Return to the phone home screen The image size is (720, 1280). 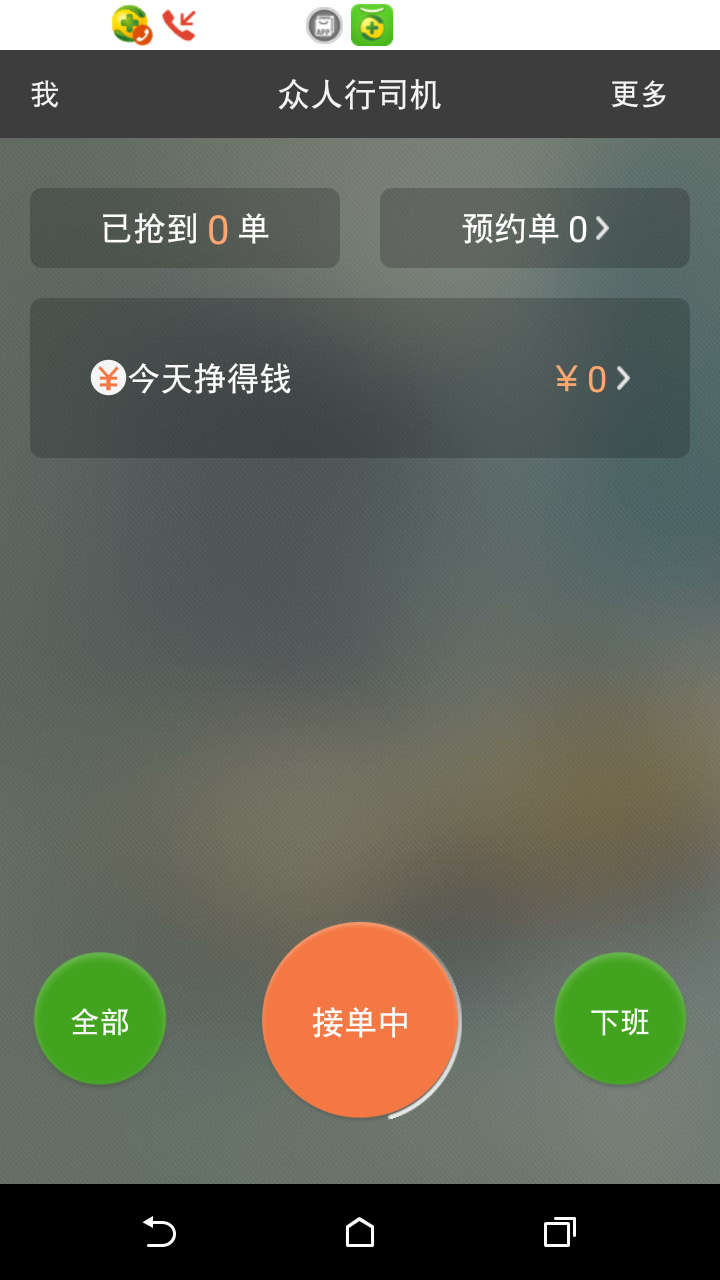[x=360, y=1232]
